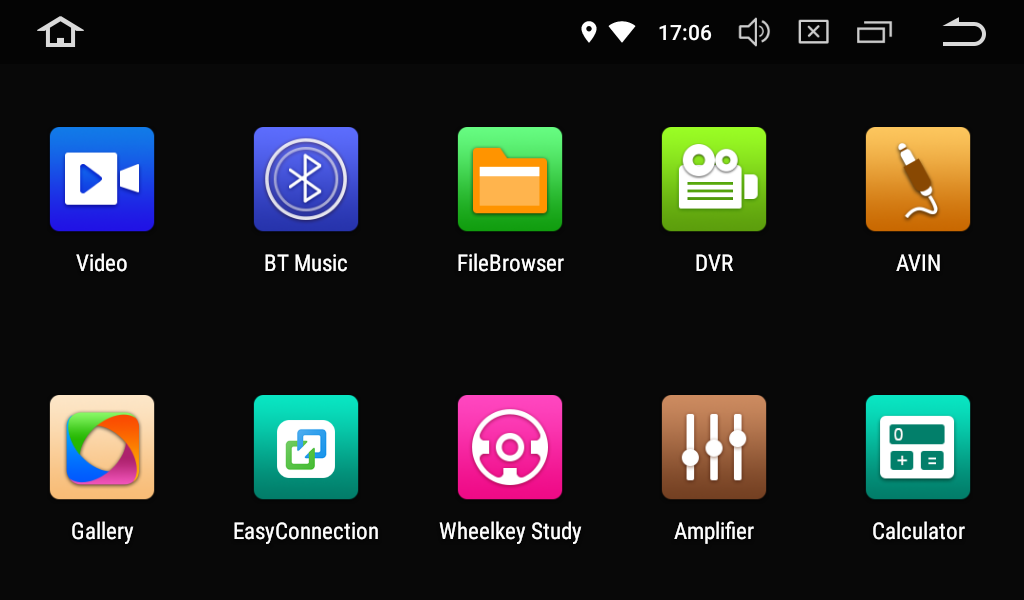This screenshot has width=1024, height=600.
Task: Open Wheelkey Study
Action: tap(510, 447)
